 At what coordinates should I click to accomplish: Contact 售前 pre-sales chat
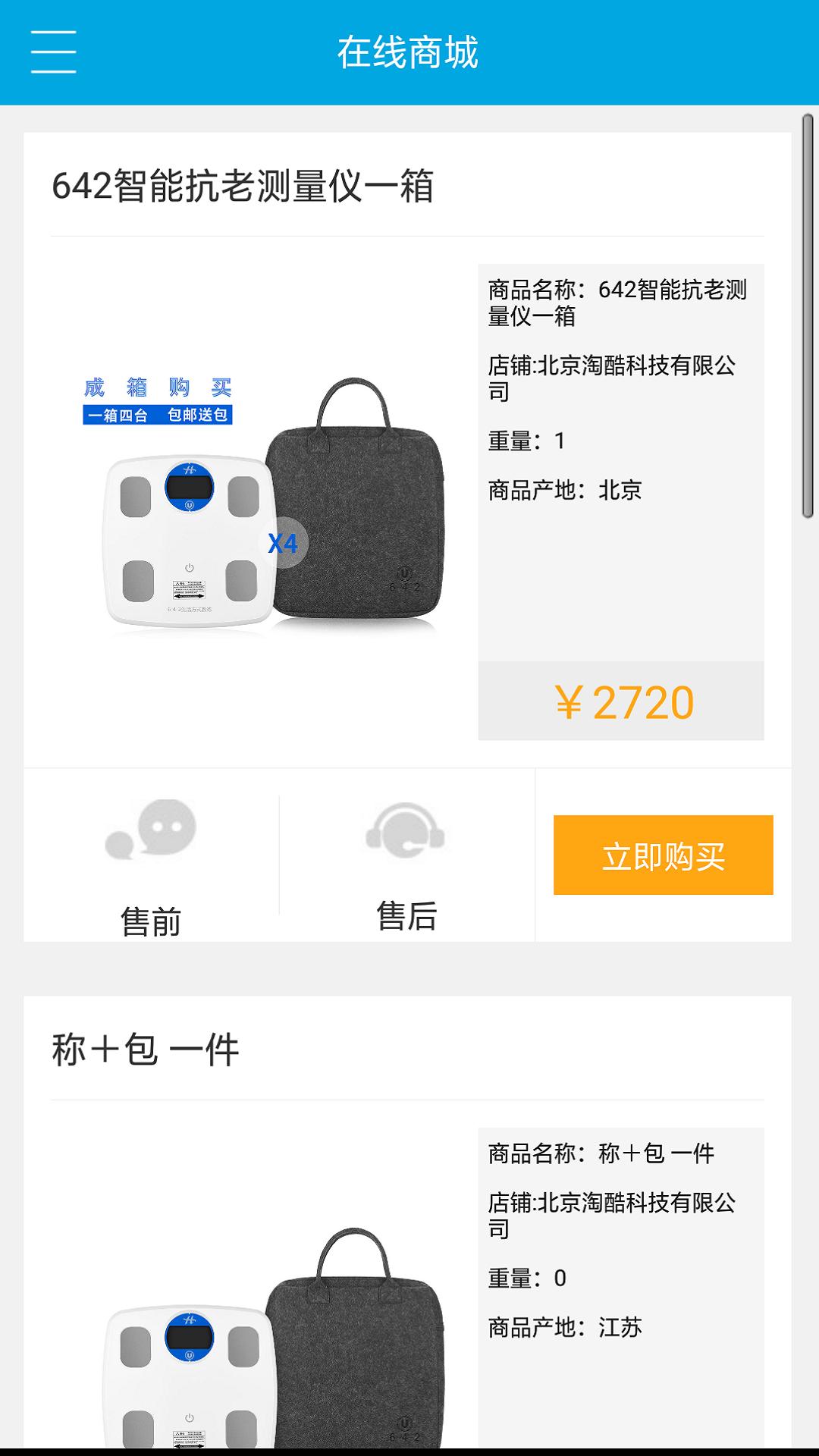tap(151, 864)
